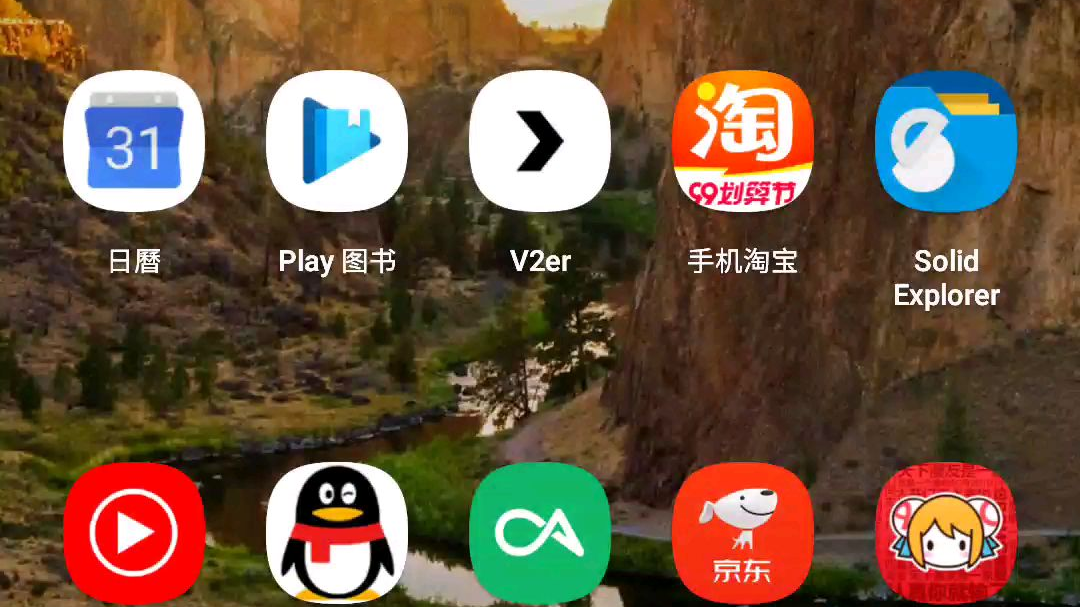The image size is (1080, 607).
Task: Launch 手机淘宝 shopping app
Action: coord(742,141)
